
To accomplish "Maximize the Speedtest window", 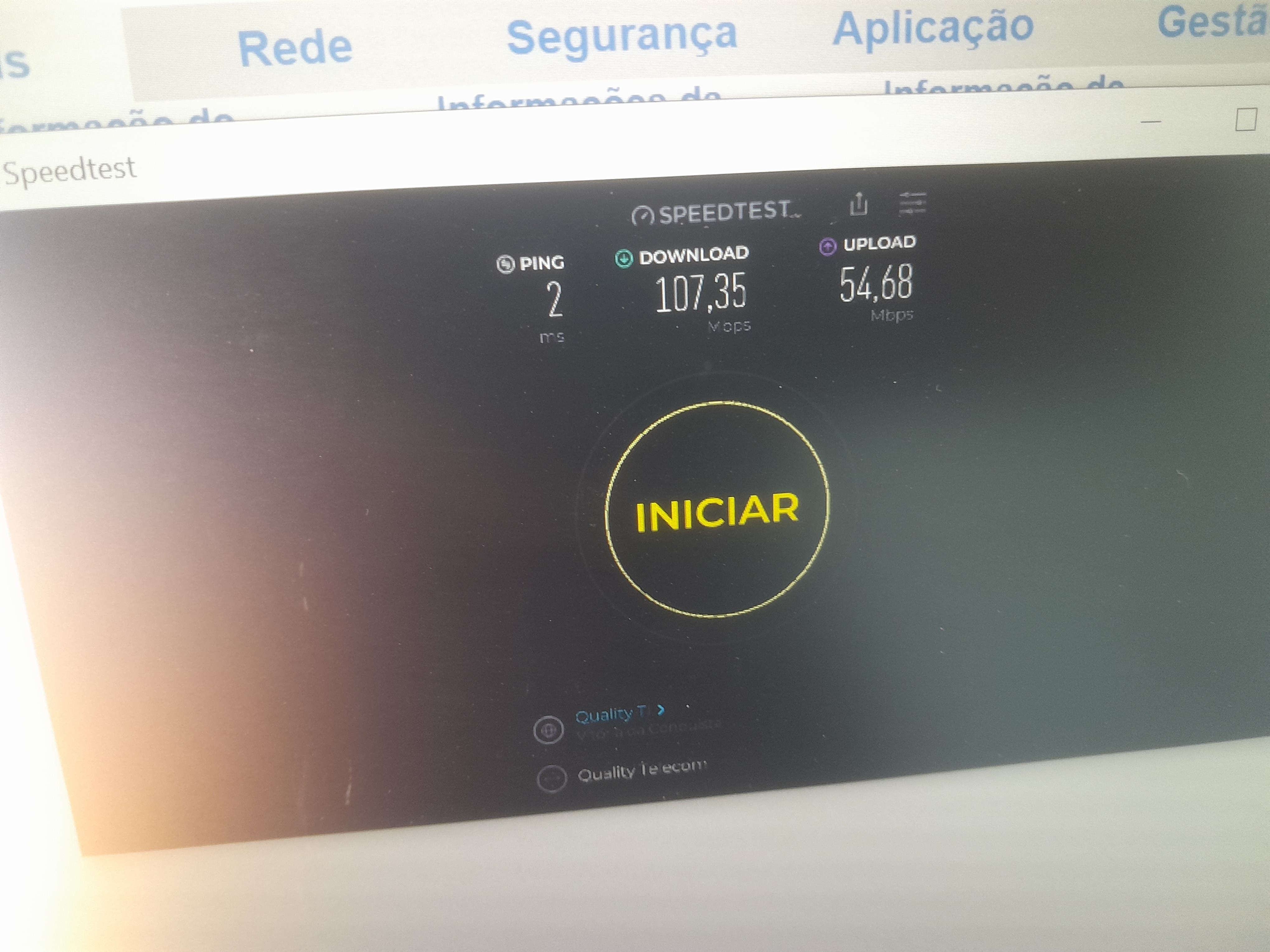I will click(1245, 120).
